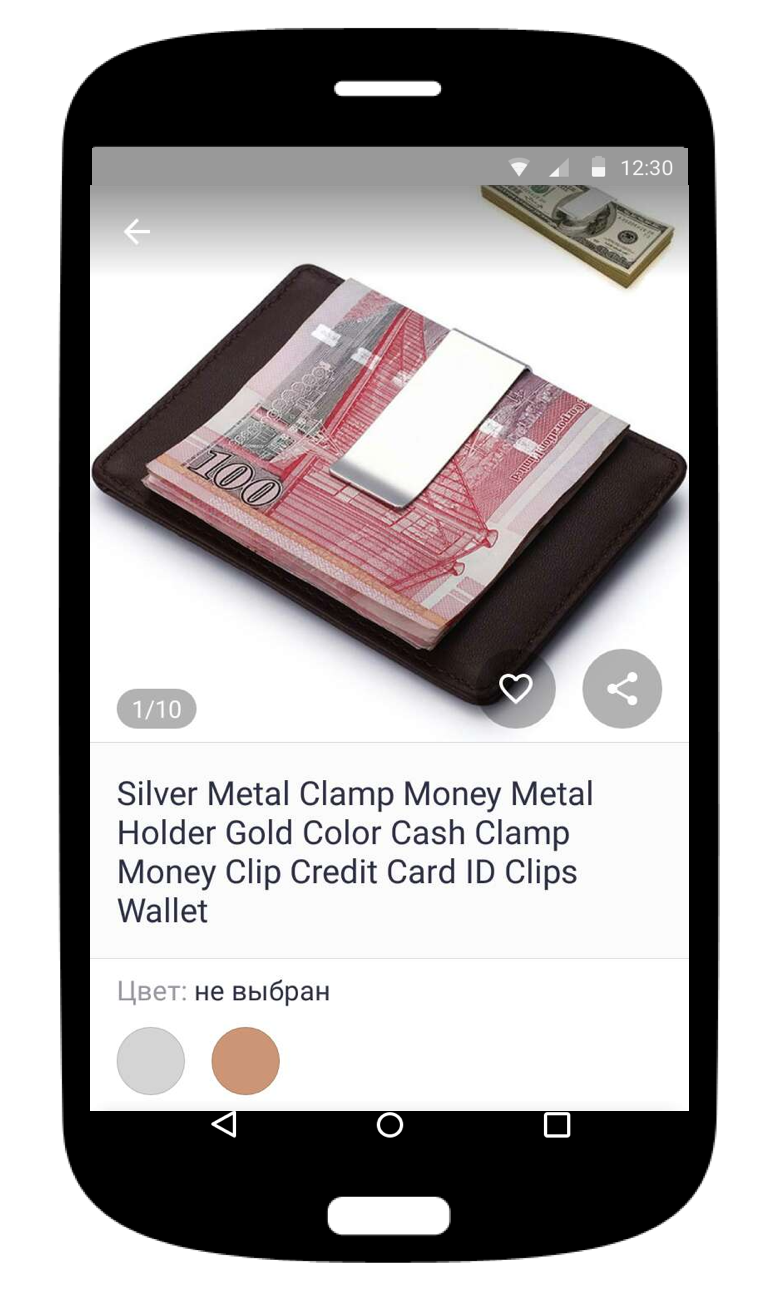Select the gold color swatch
Image resolution: width=775 pixels, height=1301 pixels.
(246, 1060)
